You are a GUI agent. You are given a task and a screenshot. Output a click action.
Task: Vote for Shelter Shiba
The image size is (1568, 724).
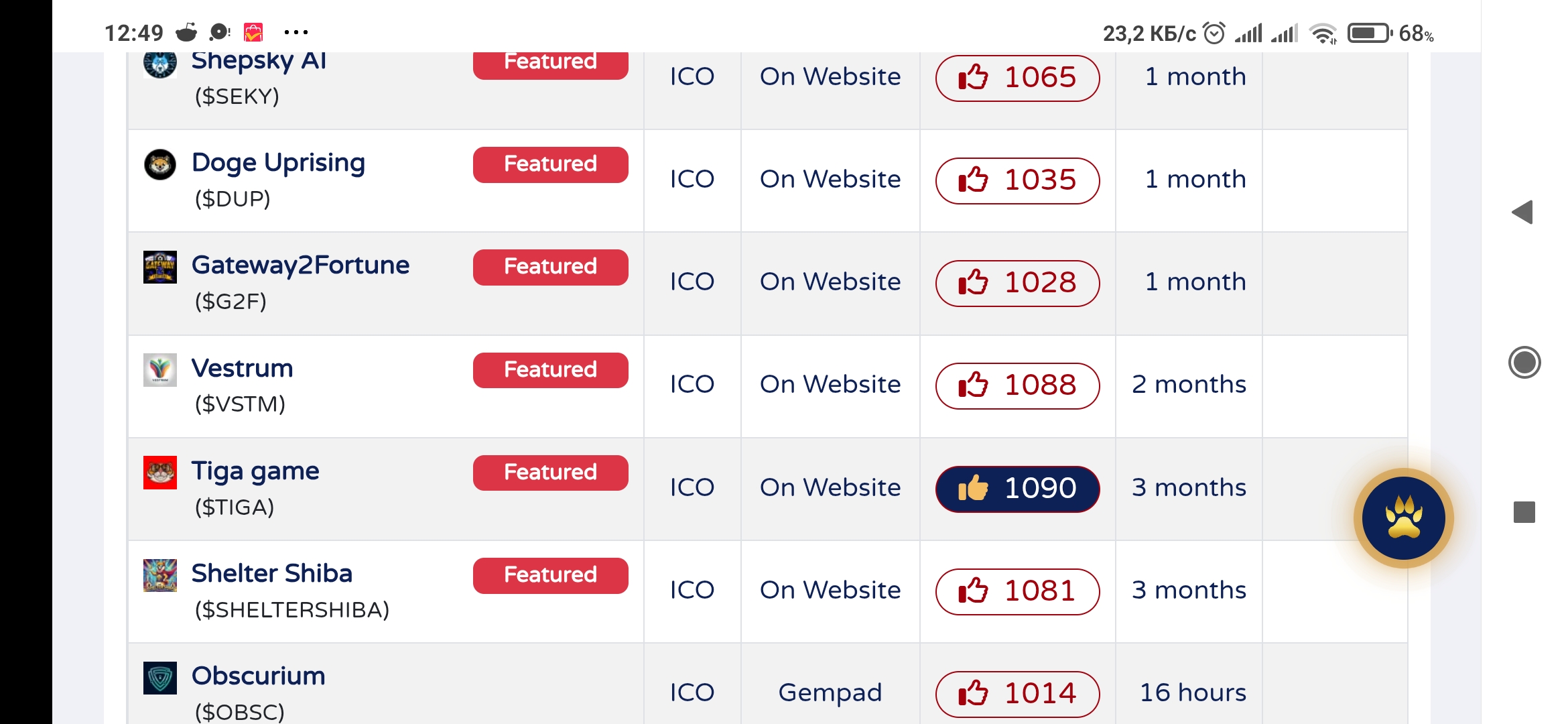click(x=1017, y=591)
